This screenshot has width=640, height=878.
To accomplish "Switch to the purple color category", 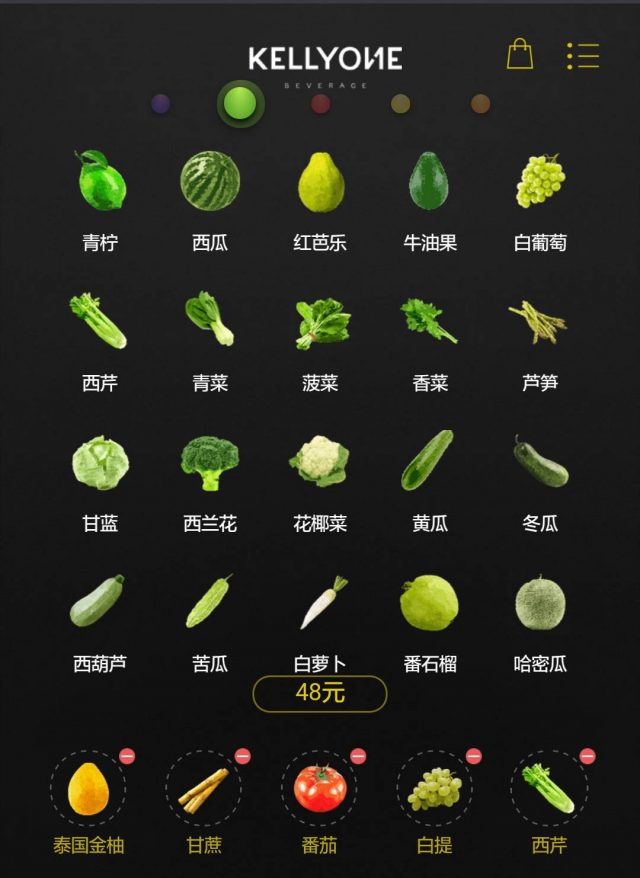I will coord(160,103).
